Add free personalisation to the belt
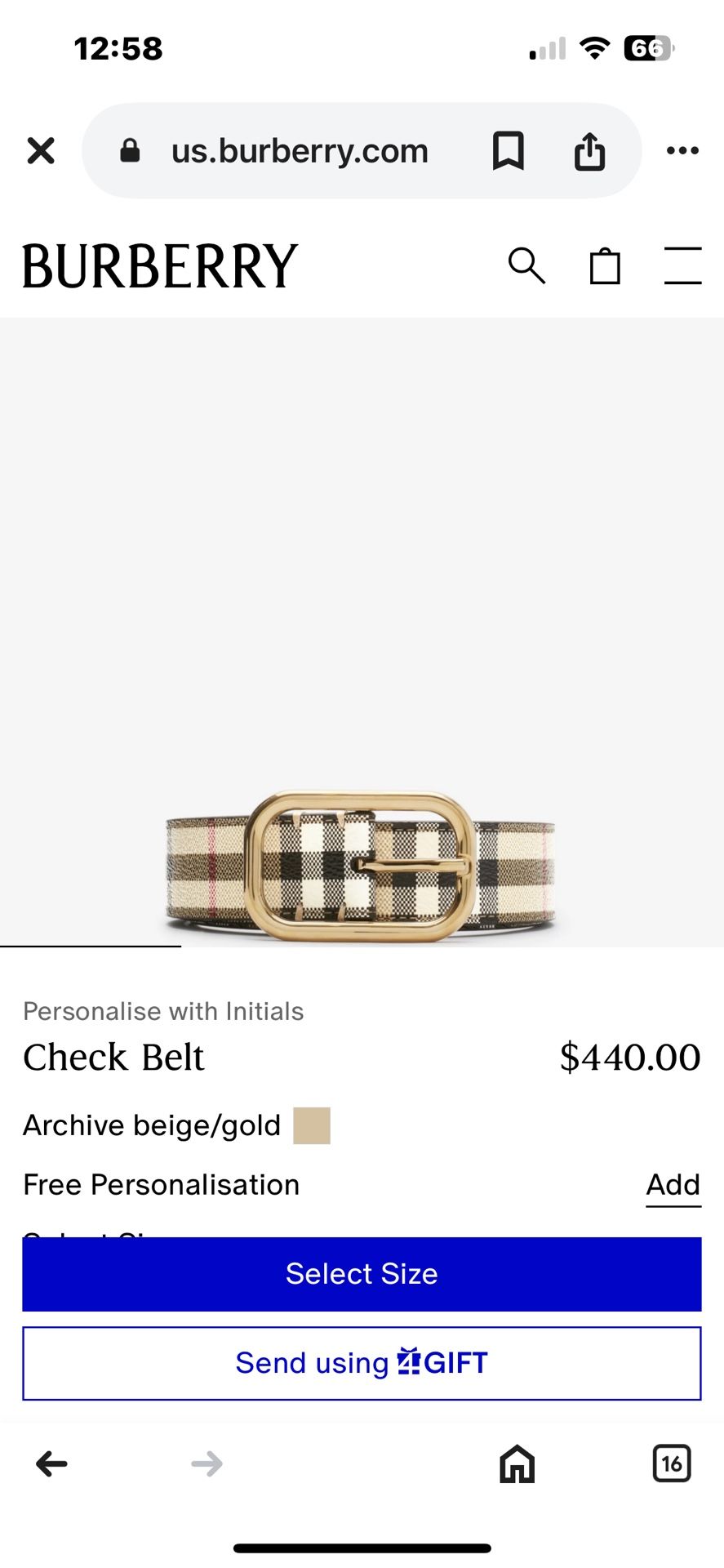 pyautogui.click(x=673, y=1184)
